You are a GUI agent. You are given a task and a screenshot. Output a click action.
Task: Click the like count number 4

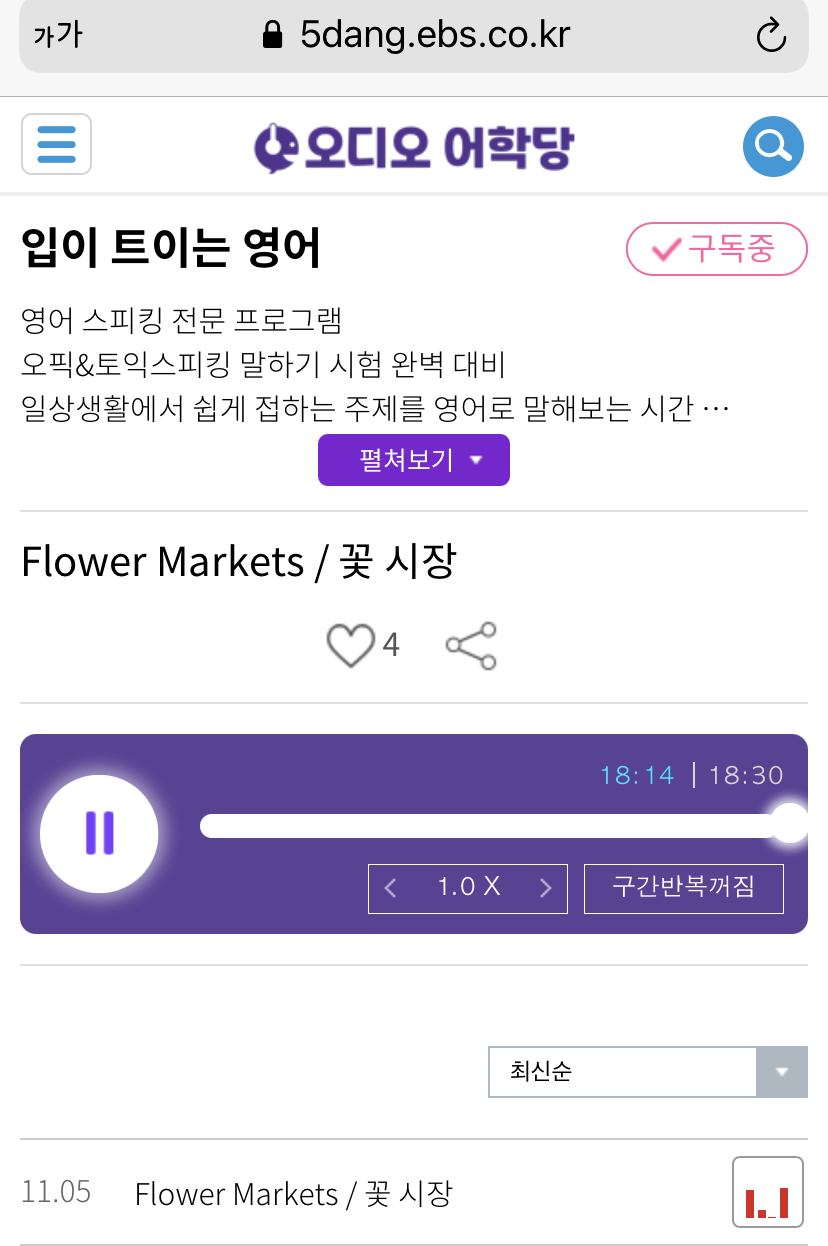pos(392,646)
